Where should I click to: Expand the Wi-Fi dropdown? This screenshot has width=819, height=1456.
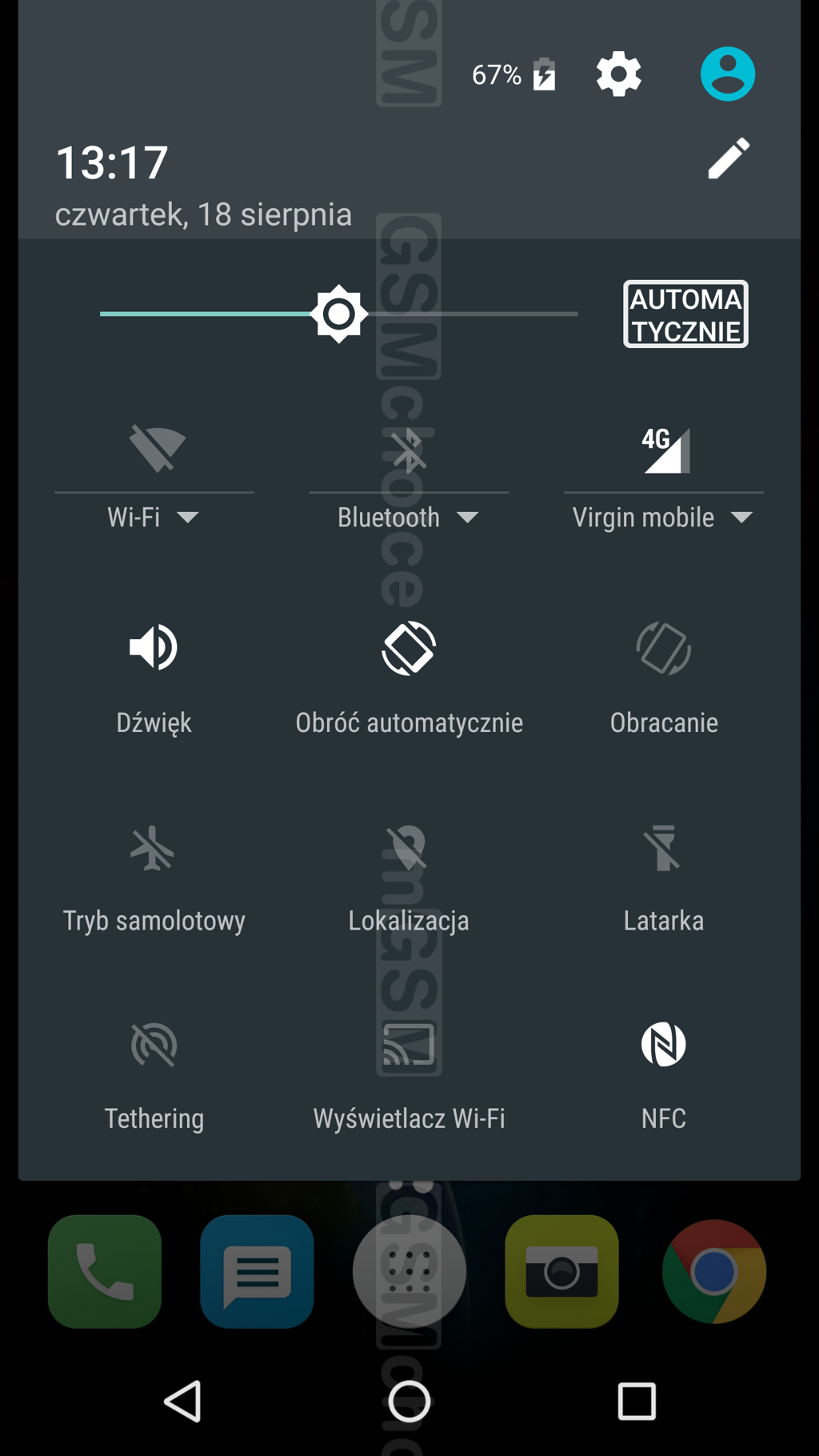tap(154, 518)
